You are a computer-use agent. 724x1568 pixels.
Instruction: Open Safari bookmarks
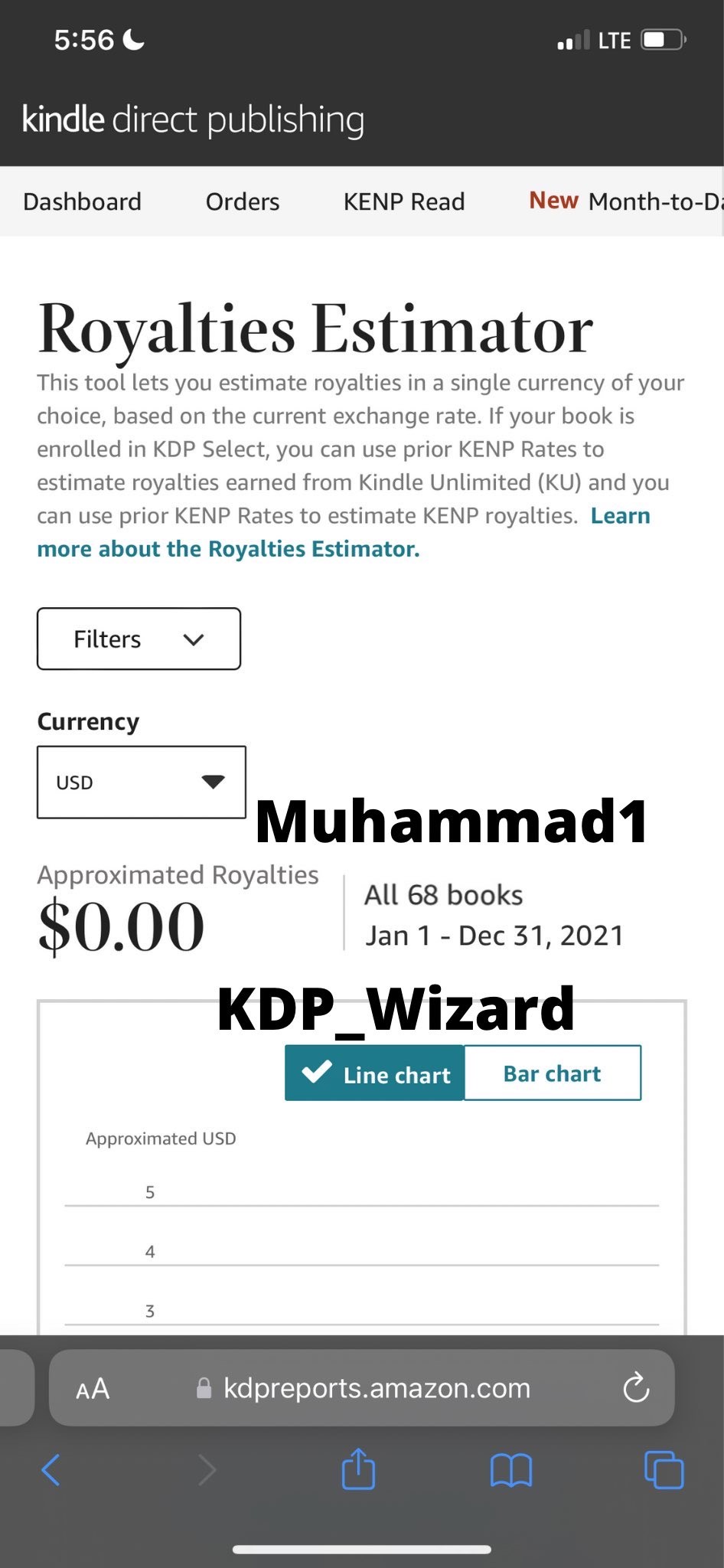point(510,1469)
